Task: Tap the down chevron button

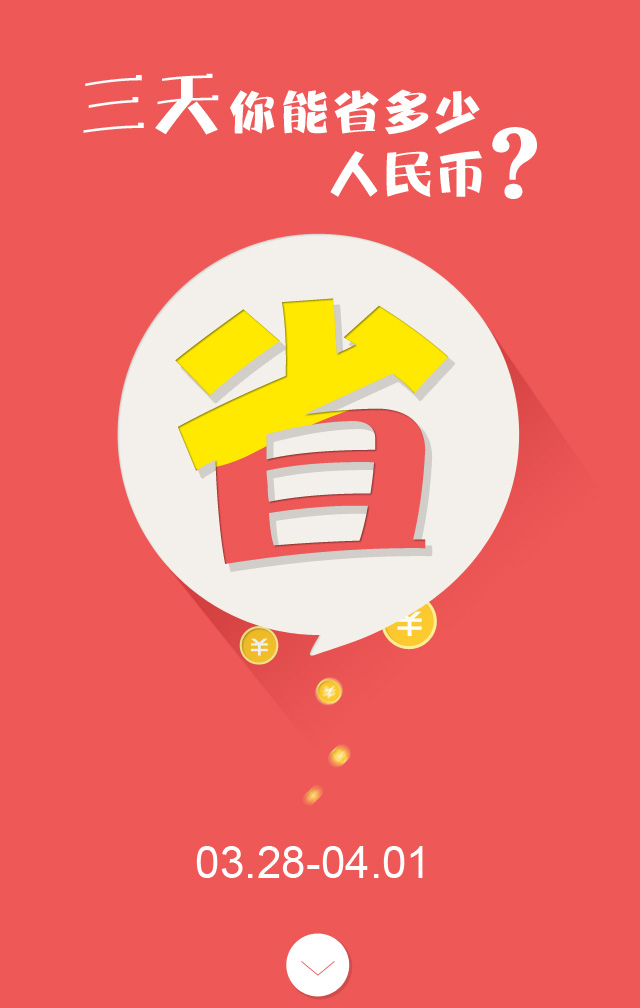Action: click(318, 965)
